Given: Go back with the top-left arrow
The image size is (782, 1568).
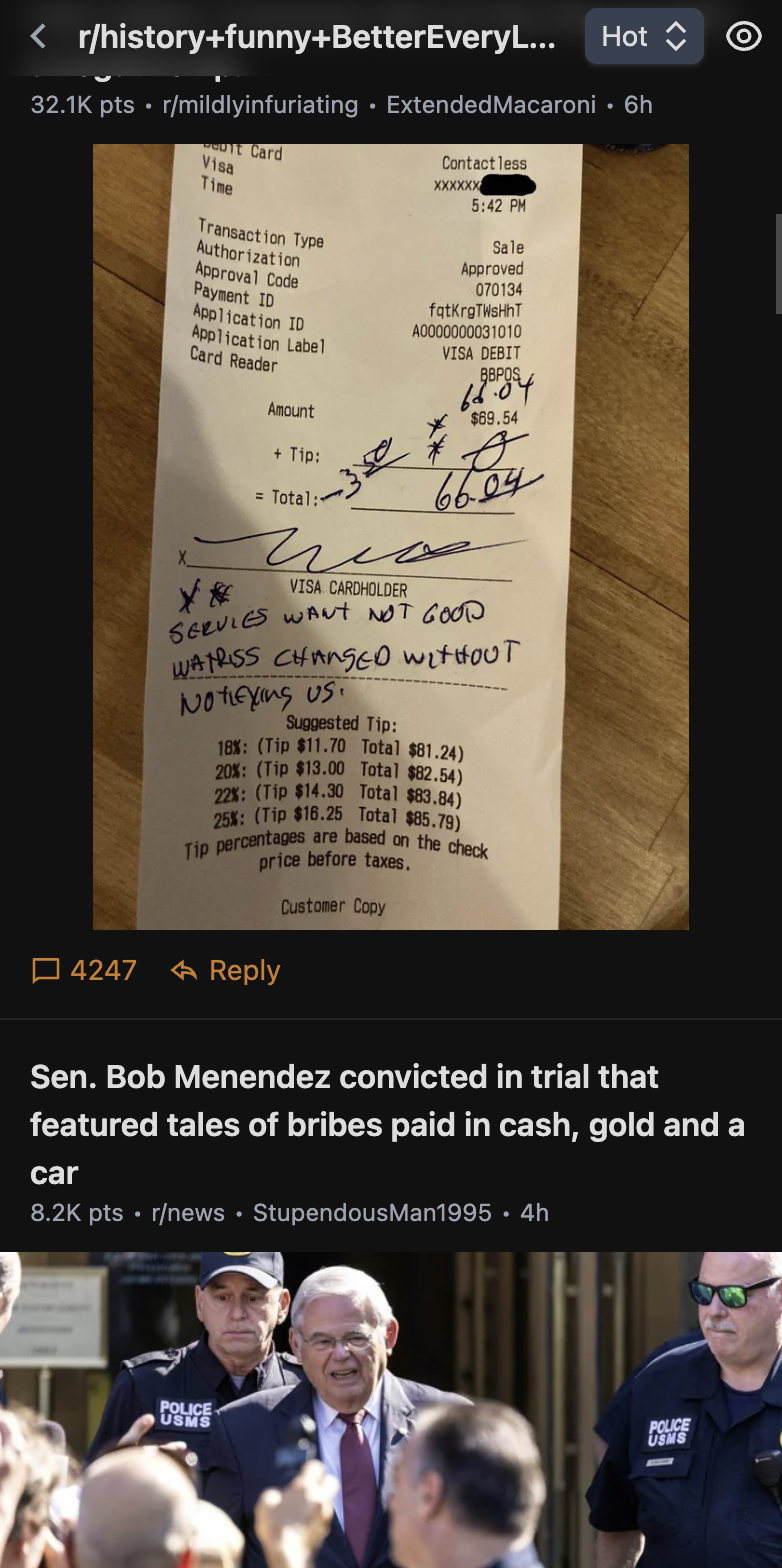Looking at the screenshot, I should tap(38, 37).
